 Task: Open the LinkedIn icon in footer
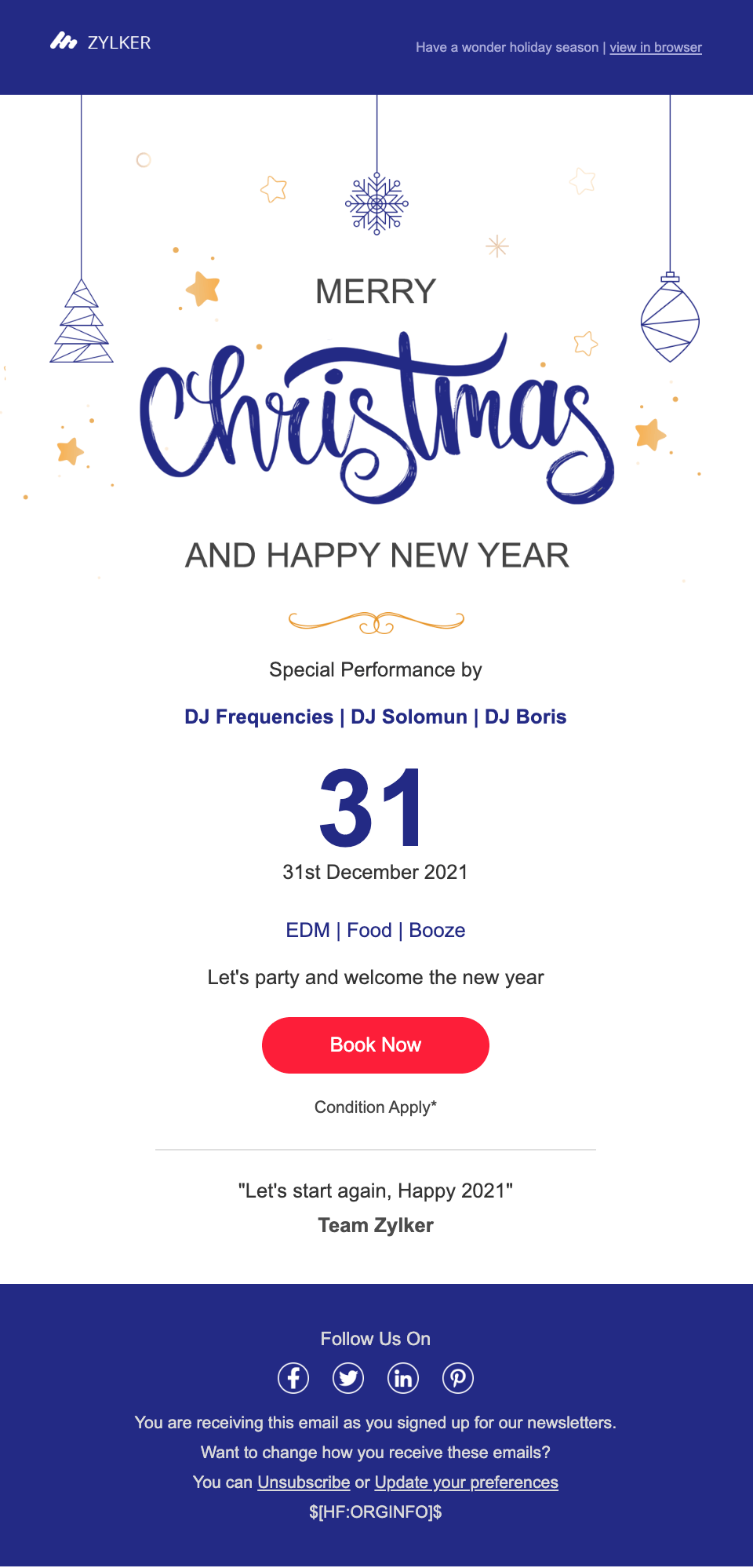(x=403, y=1378)
